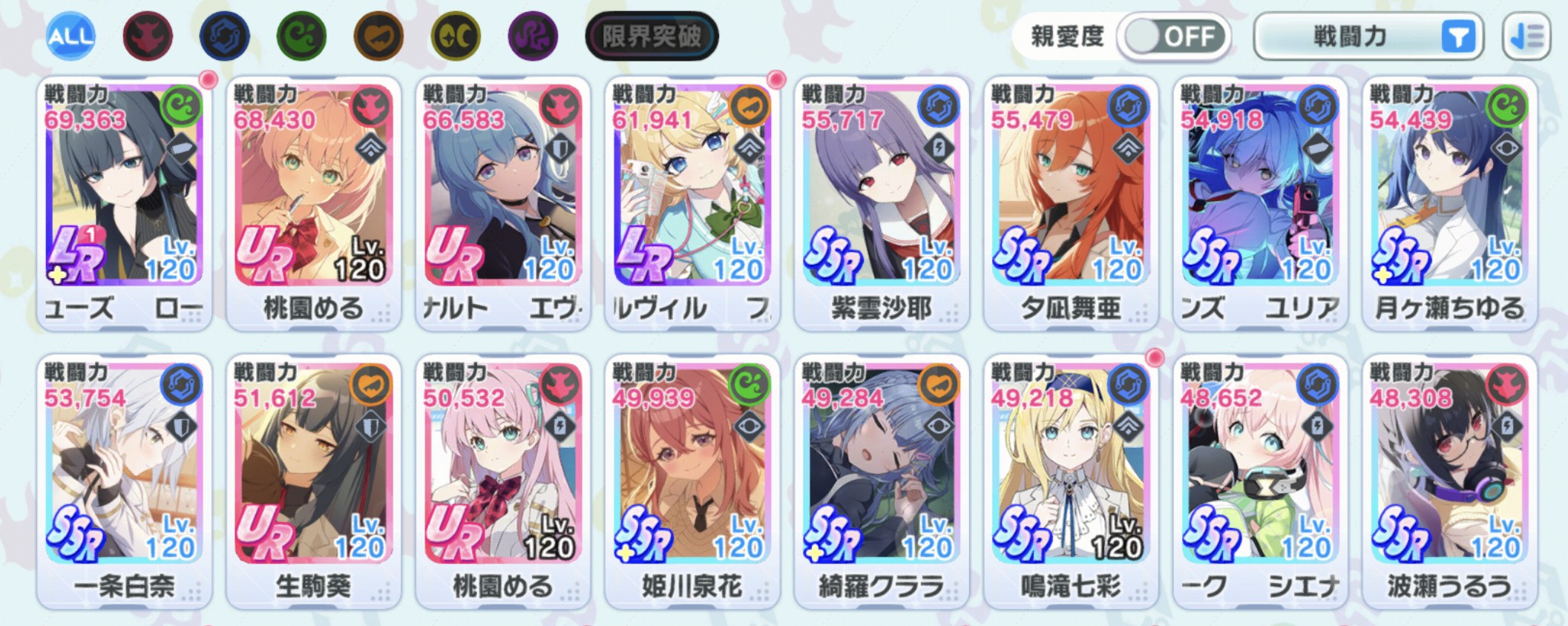Change the sort order icon
Screen dimensions: 1568x626
(x=1526, y=36)
